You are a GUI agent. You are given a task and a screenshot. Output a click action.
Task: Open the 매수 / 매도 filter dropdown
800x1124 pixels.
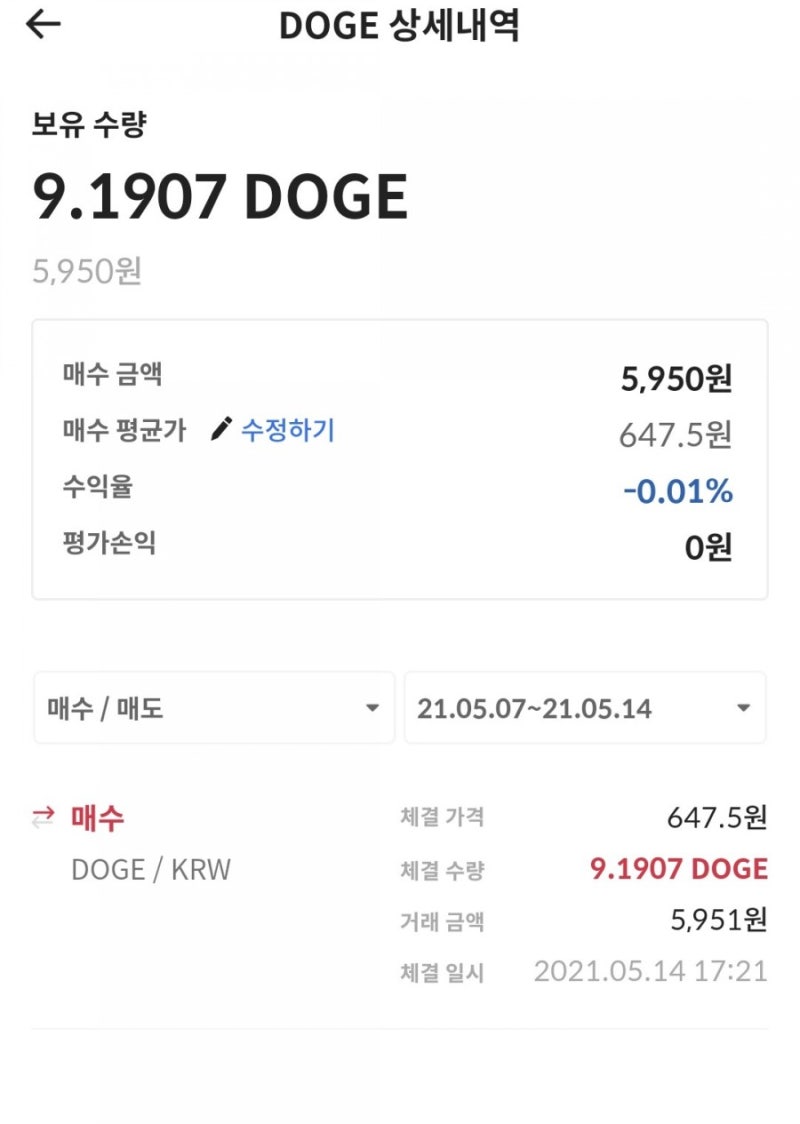(x=215, y=708)
